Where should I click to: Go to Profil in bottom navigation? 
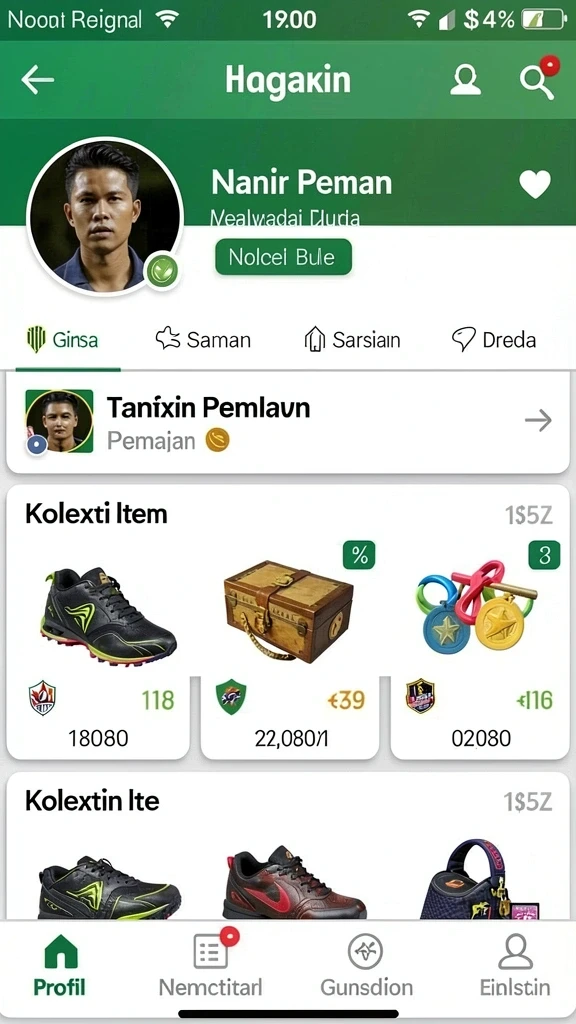pos(59,967)
